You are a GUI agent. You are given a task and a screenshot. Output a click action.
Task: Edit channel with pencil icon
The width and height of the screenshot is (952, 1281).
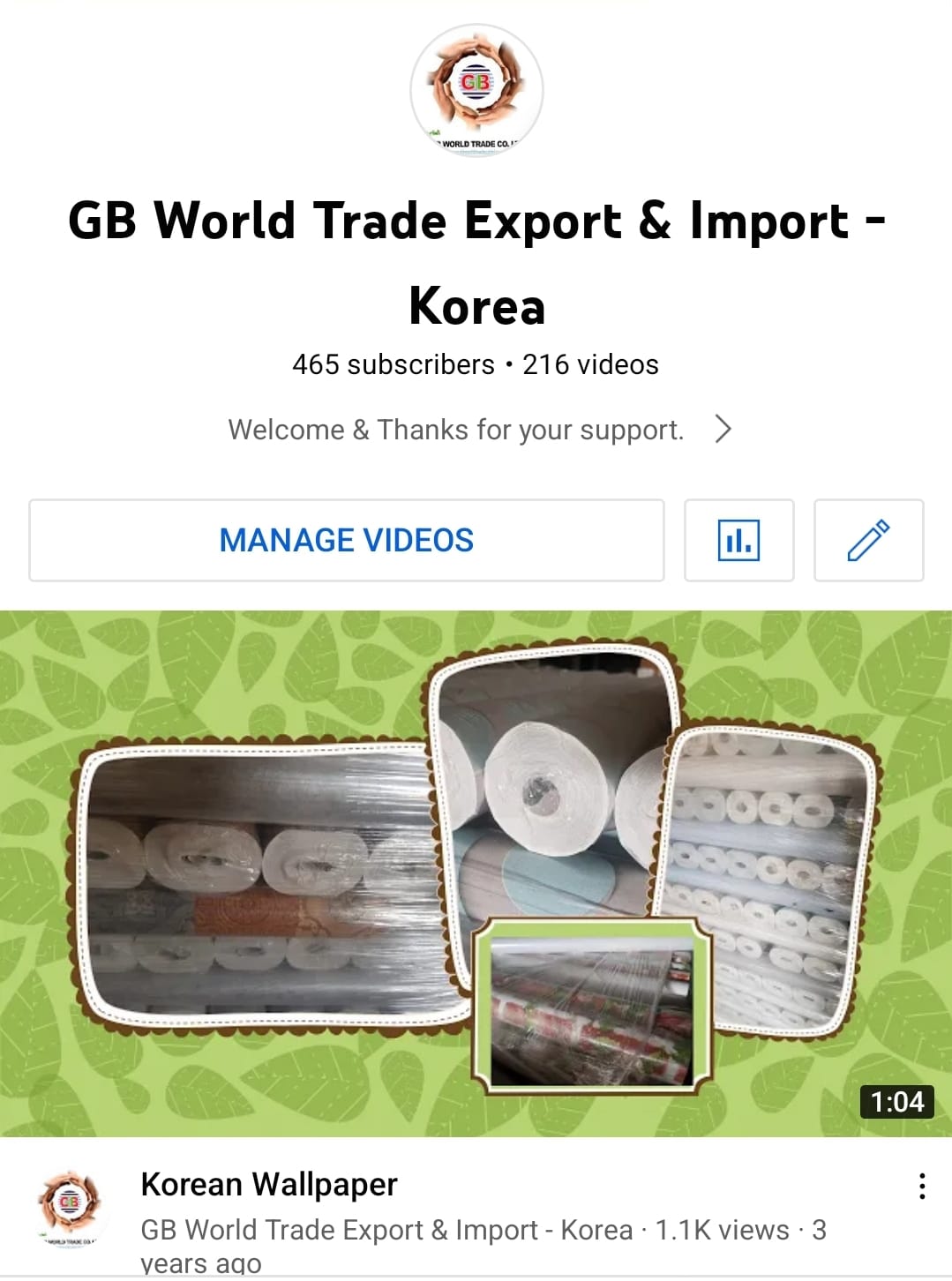(x=868, y=540)
